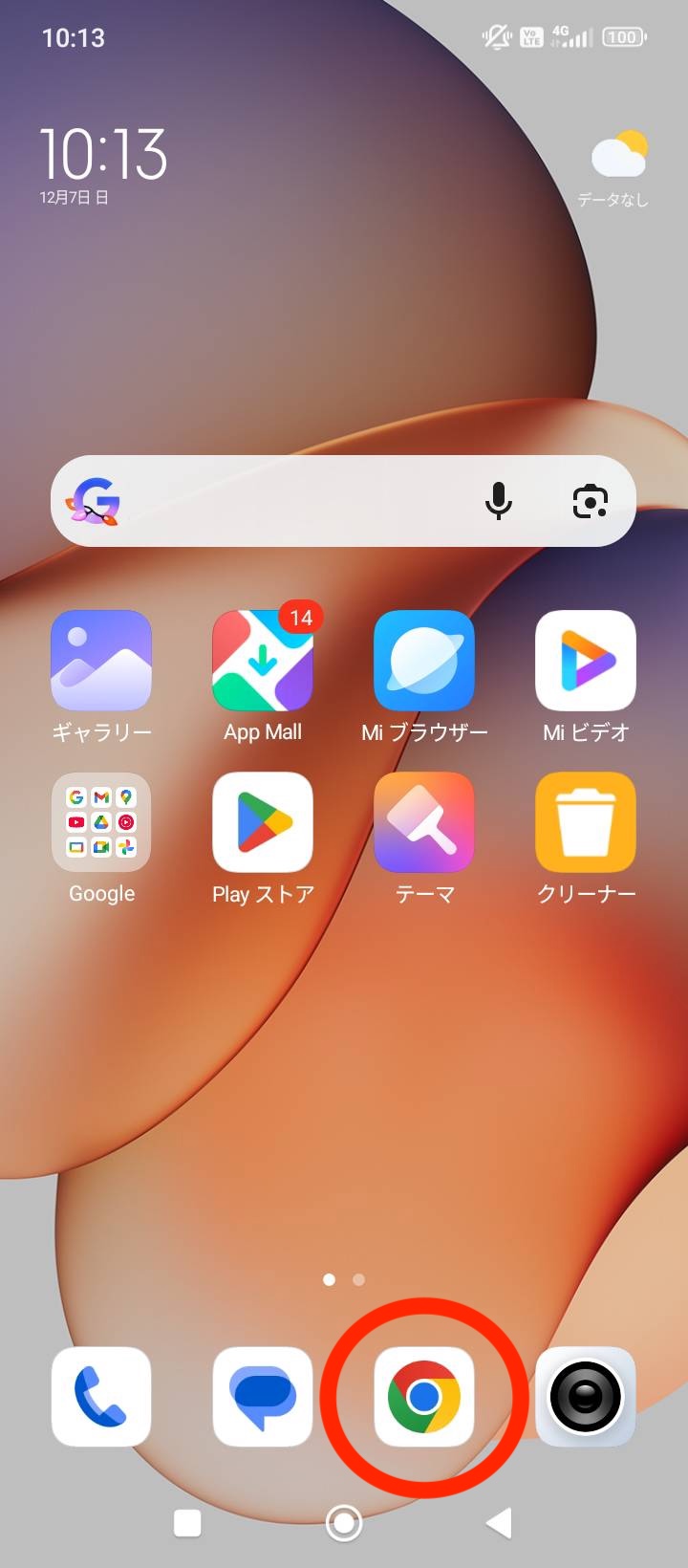The width and height of the screenshot is (688, 1568).
Task: Open the Google folder
Action: point(101,822)
